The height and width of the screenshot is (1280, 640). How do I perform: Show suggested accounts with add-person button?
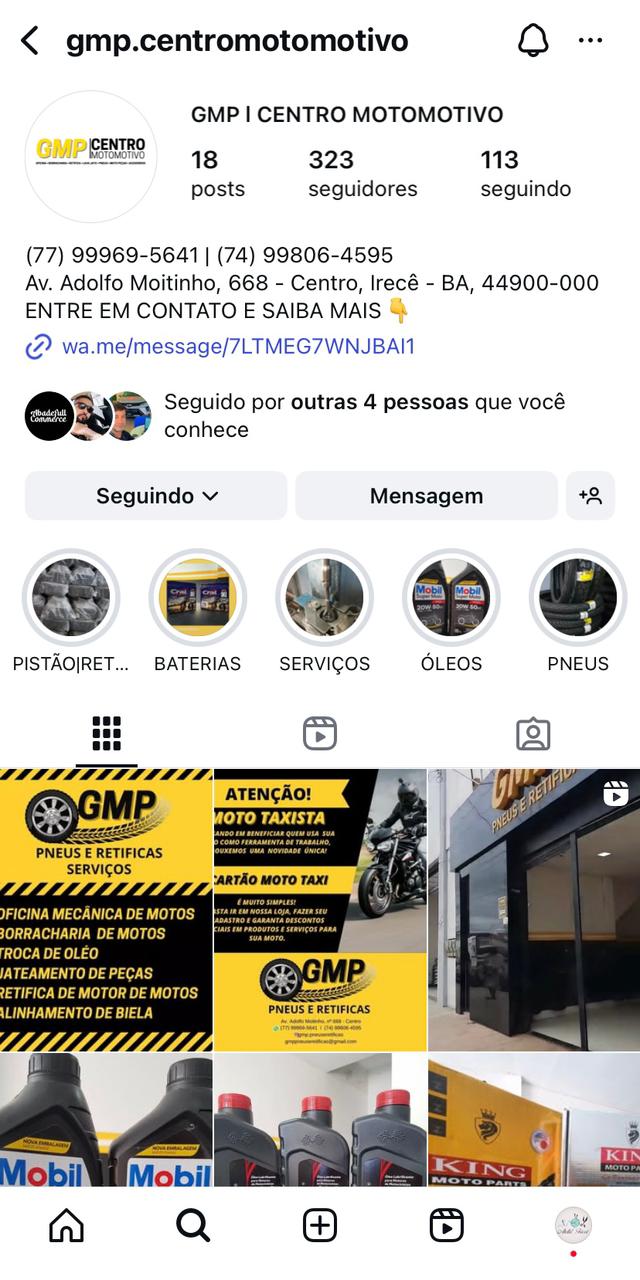pyautogui.click(x=590, y=496)
